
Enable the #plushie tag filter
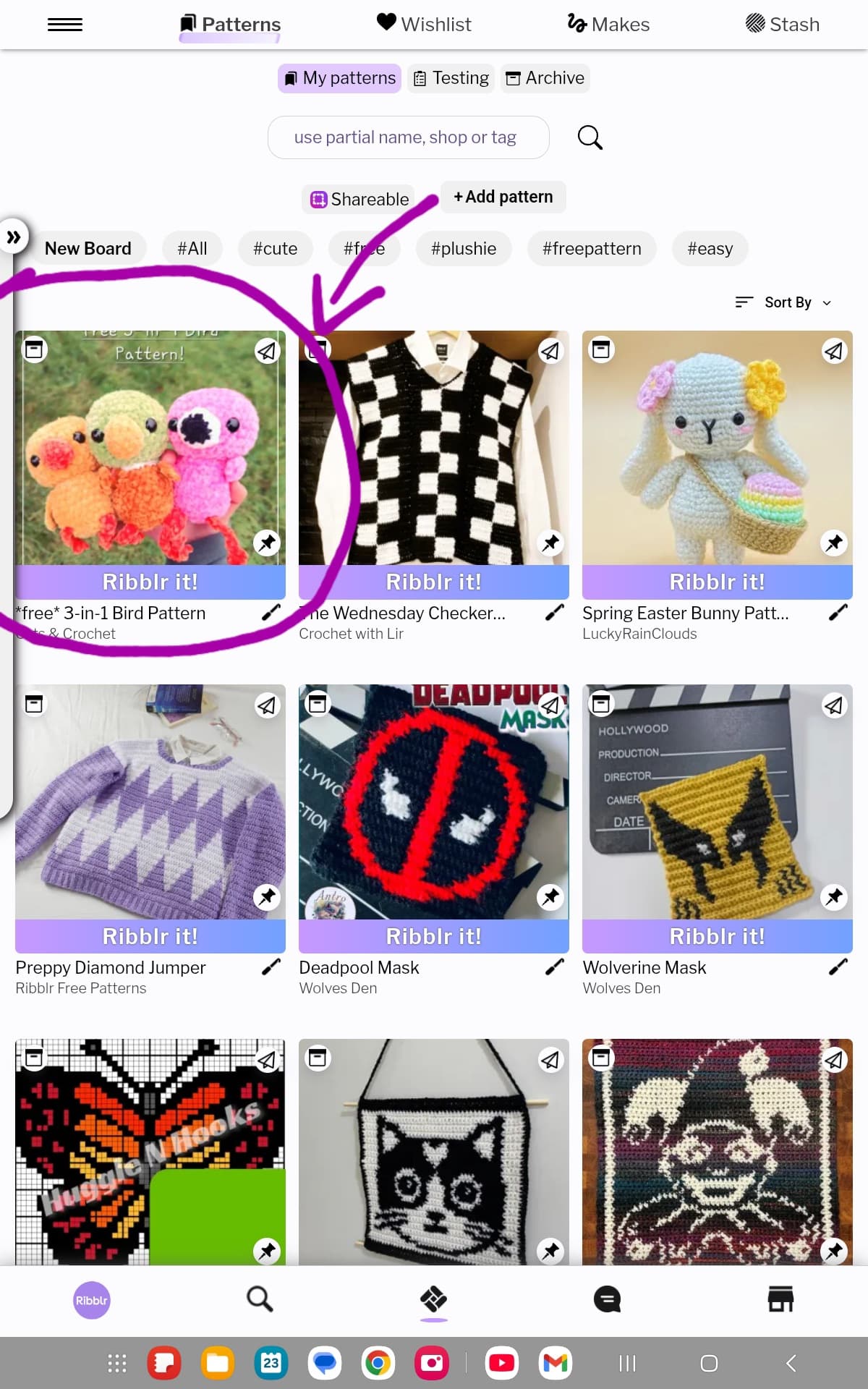pos(464,248)
